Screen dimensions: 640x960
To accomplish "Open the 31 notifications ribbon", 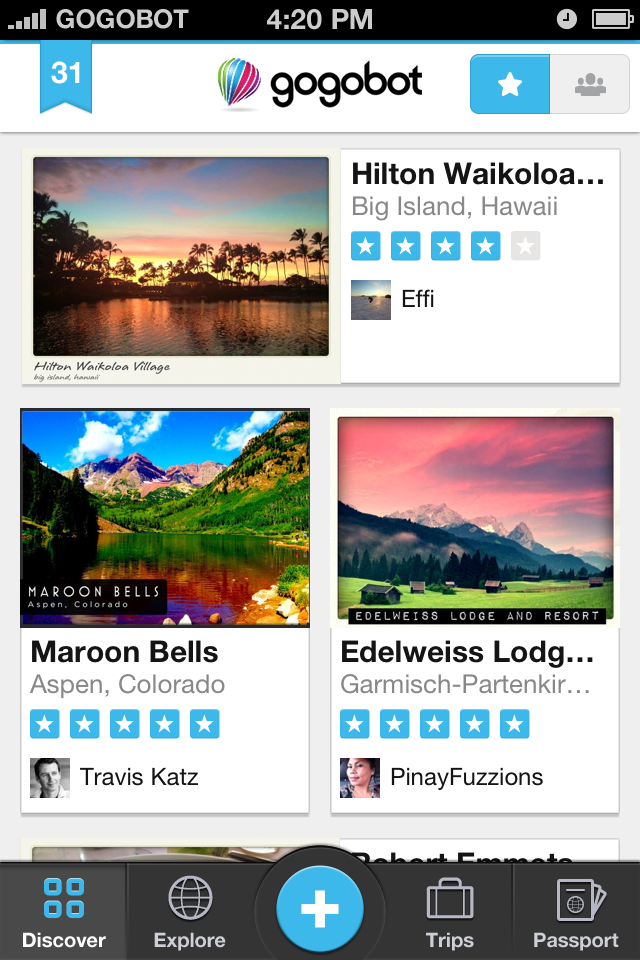I will (66, 76).
